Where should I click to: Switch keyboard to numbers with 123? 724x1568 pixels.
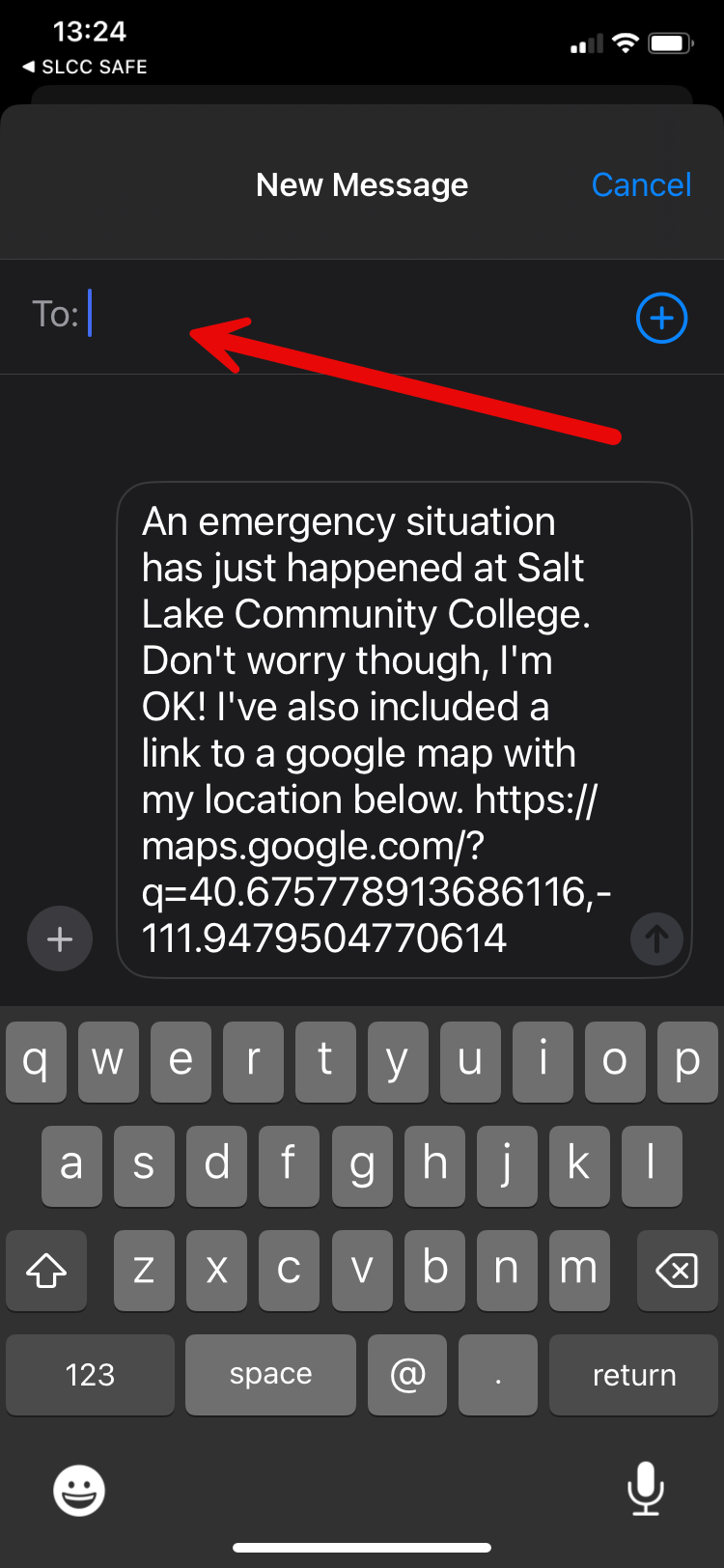[x=90, y=1374]
